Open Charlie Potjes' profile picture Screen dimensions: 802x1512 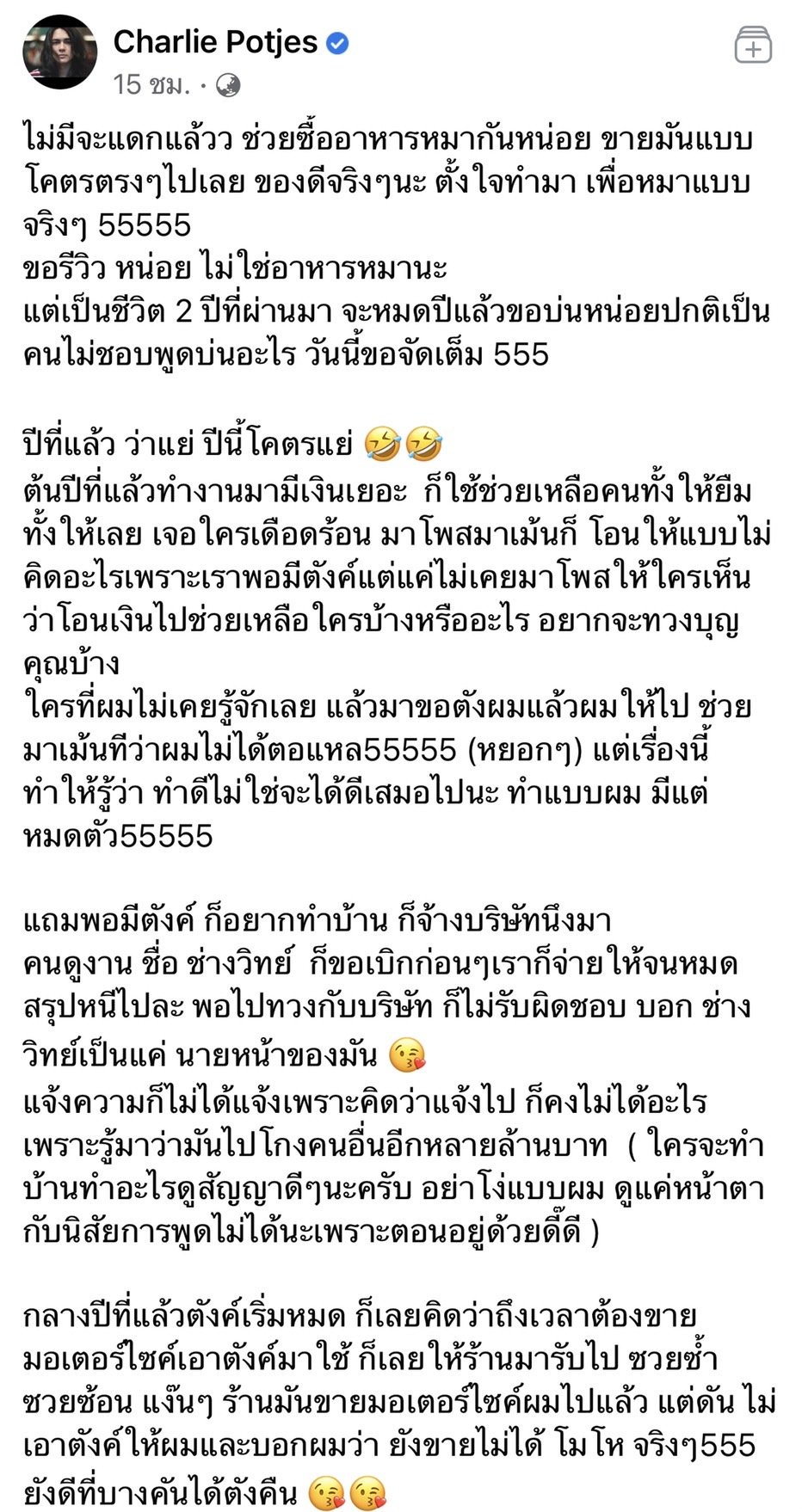(x=59, y=52)
